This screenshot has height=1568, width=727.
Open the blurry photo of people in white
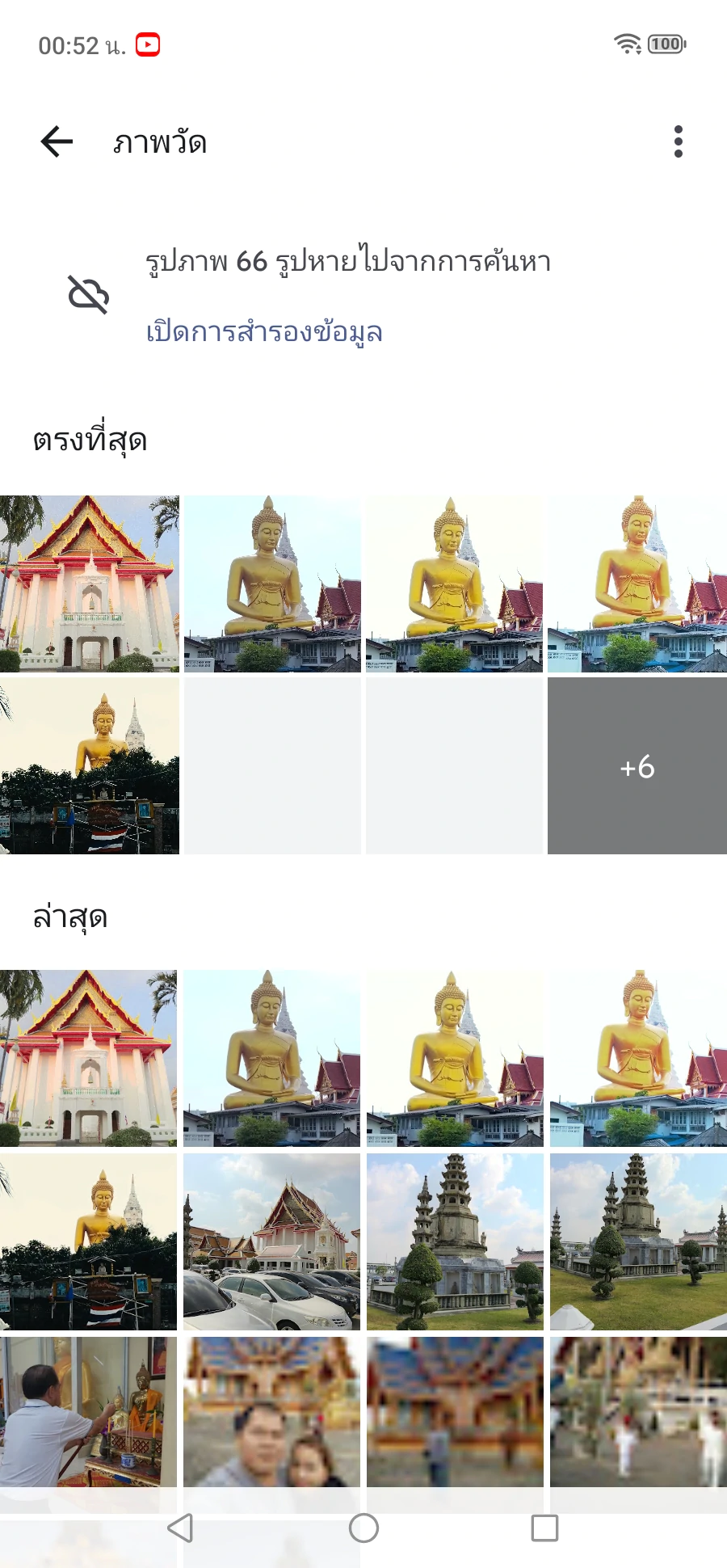(638, 1412)
